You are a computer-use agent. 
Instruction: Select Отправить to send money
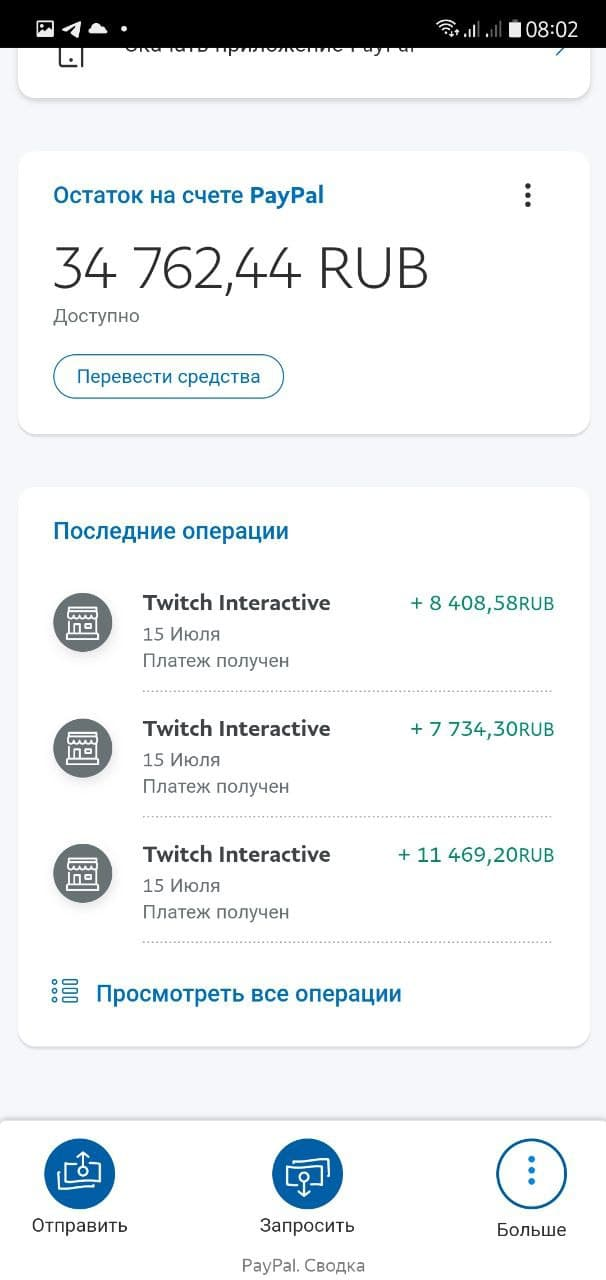tap(80, 1176)
